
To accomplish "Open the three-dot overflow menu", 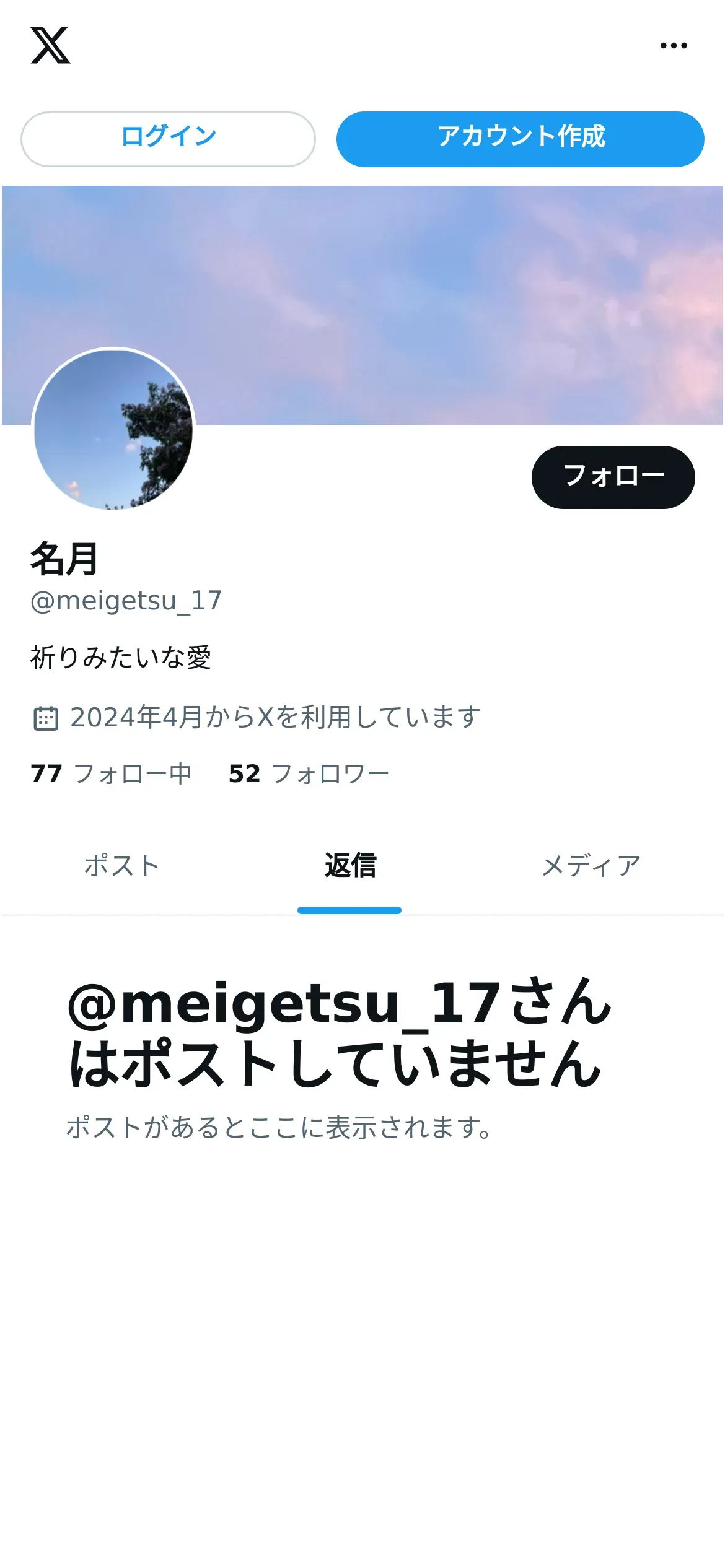I will tap(673, 45).
